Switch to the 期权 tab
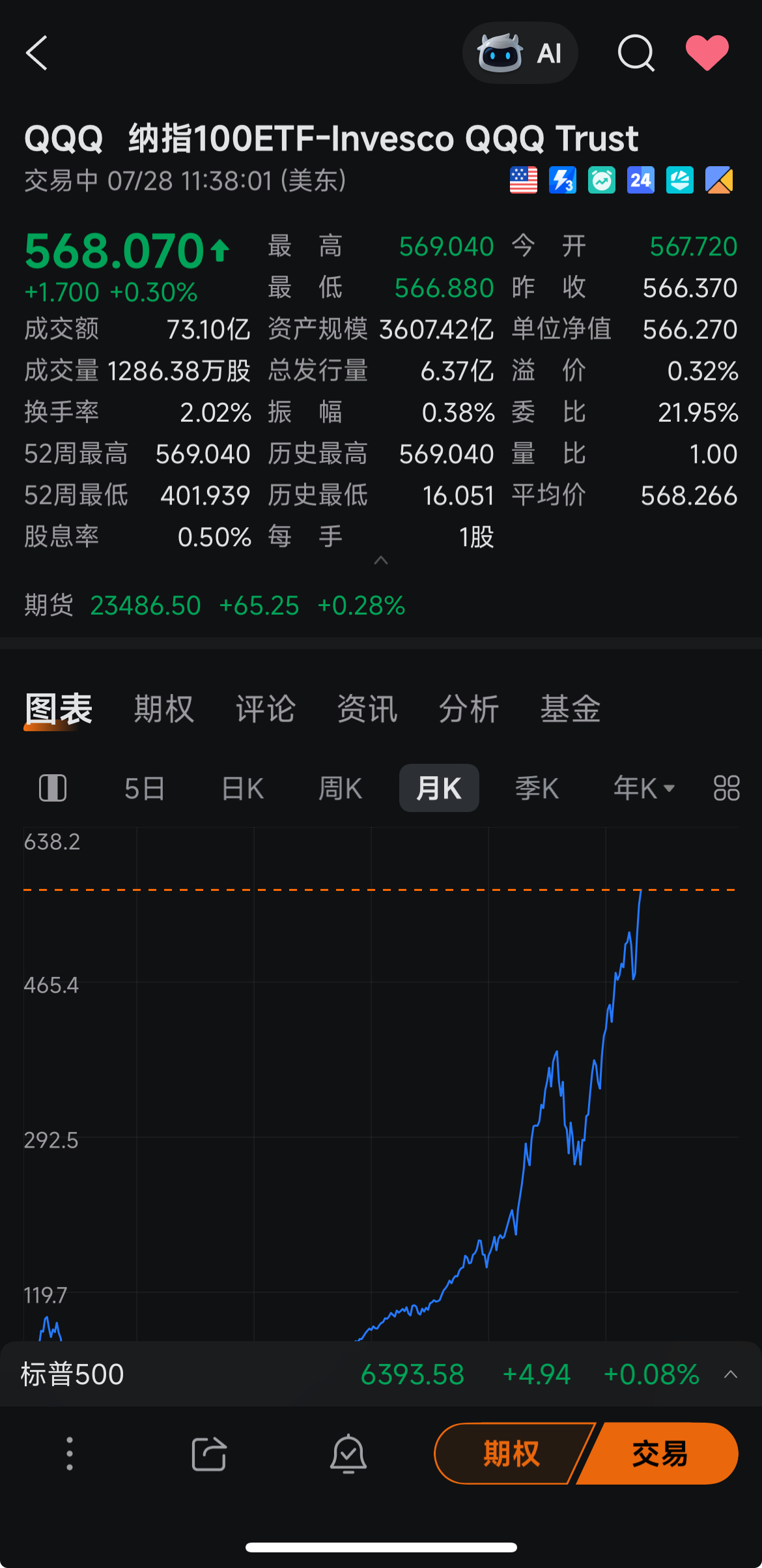The width and height of the screenshot is (762, 1568). coord(163,709)
